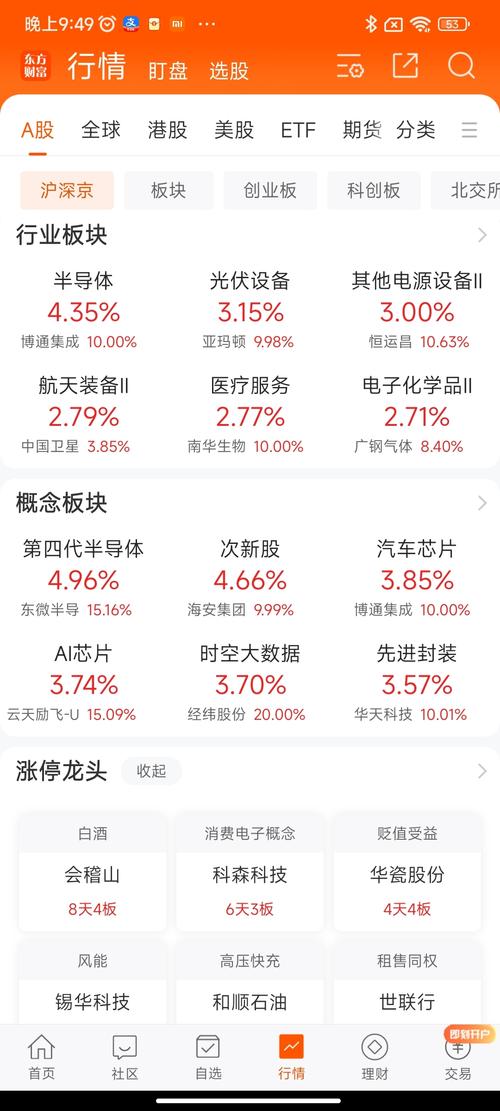
Task: Open the 第四代半导体 concept sector
Action: (x=84, y=579)
